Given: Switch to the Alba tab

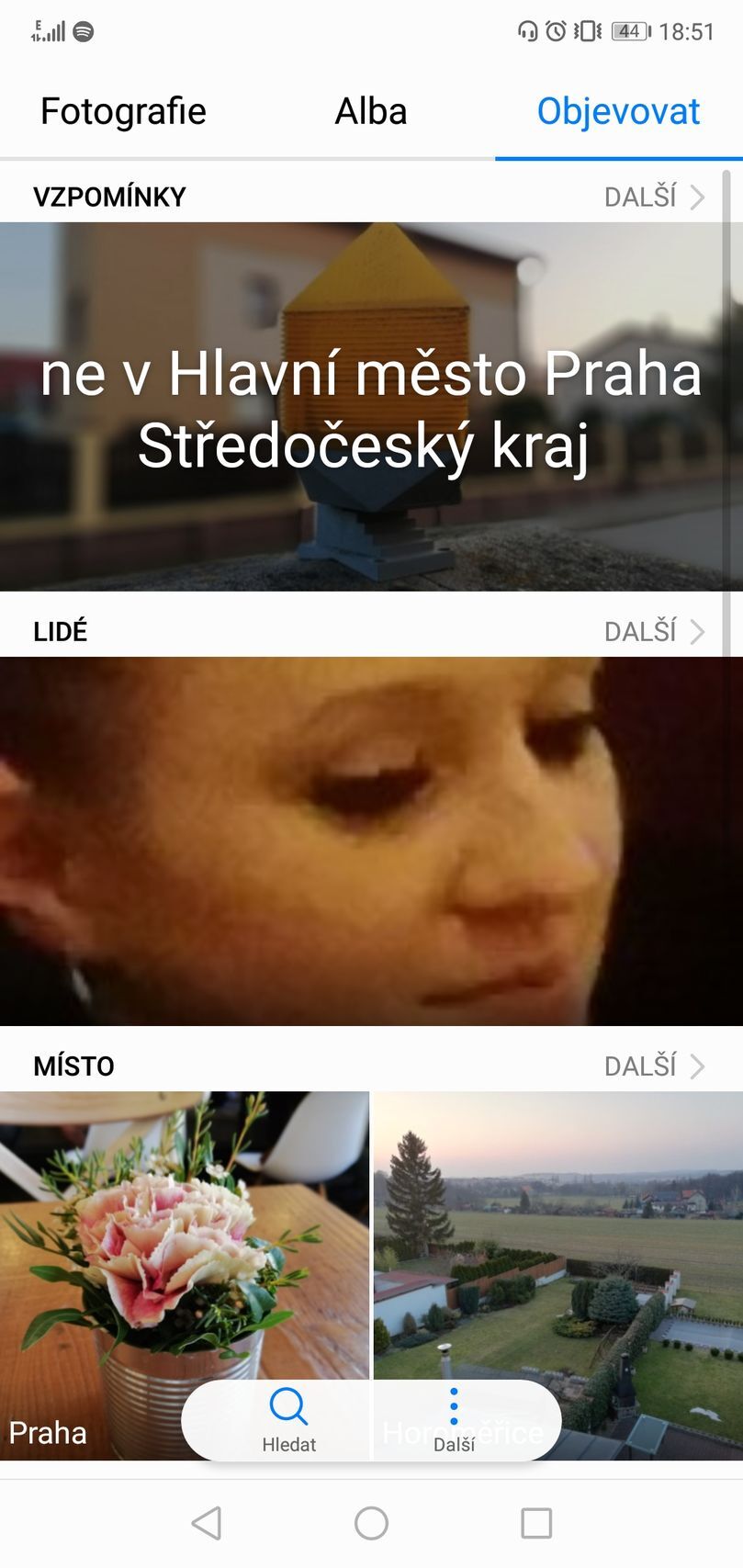Looking at the screenshot, I should 370,112.
